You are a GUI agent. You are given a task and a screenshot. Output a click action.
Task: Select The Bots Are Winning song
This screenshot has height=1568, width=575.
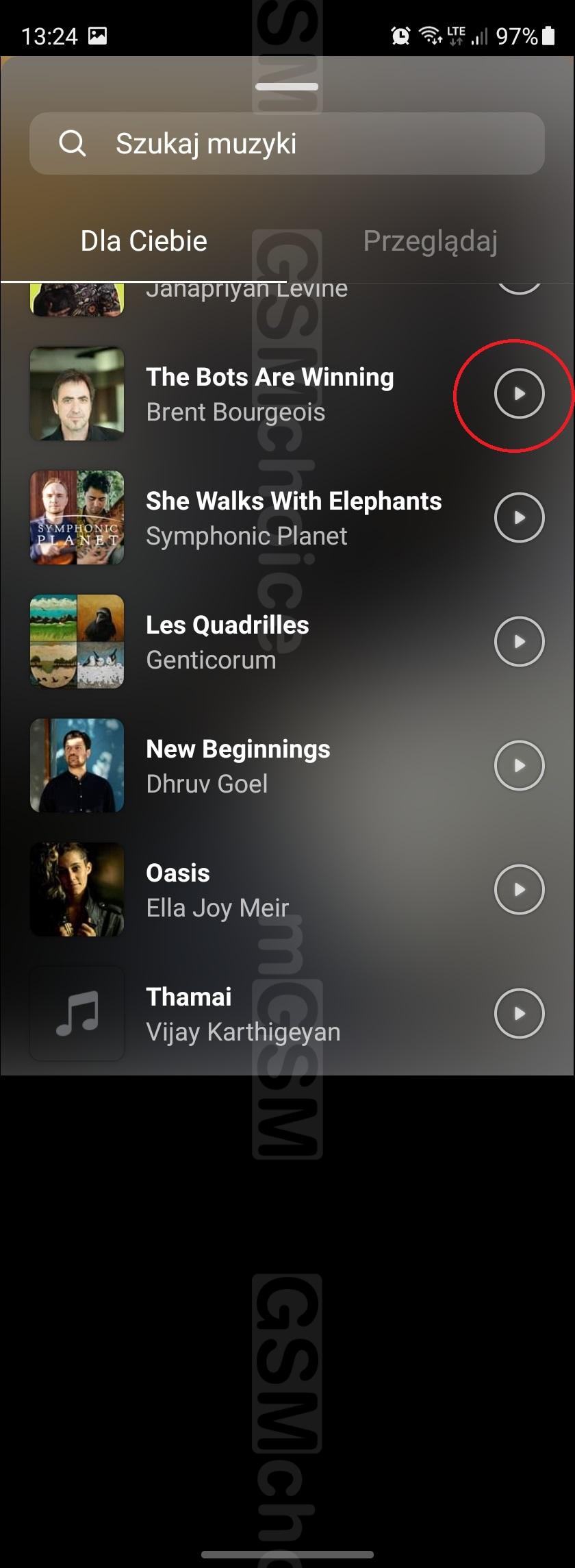[270, 394]
